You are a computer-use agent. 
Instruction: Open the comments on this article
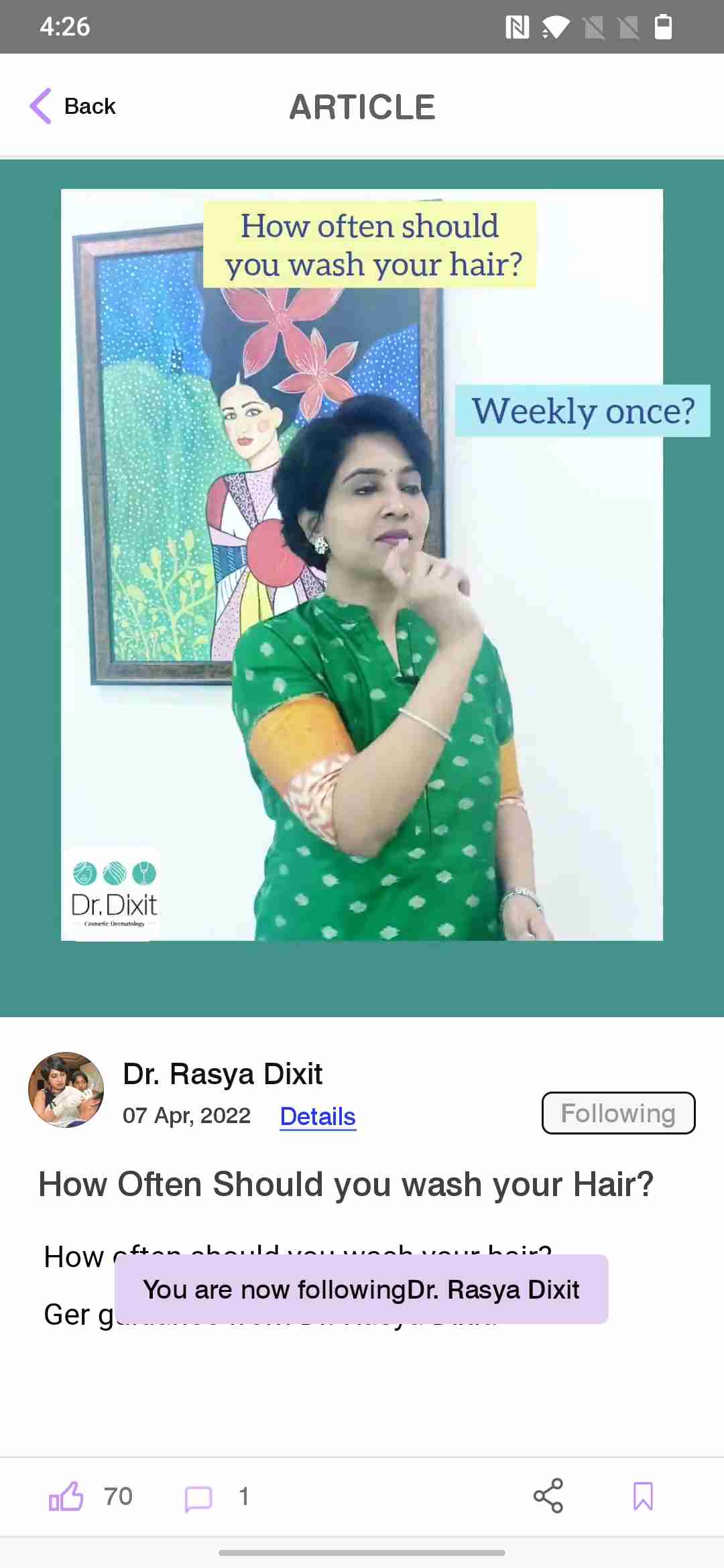pos(198,1497)
